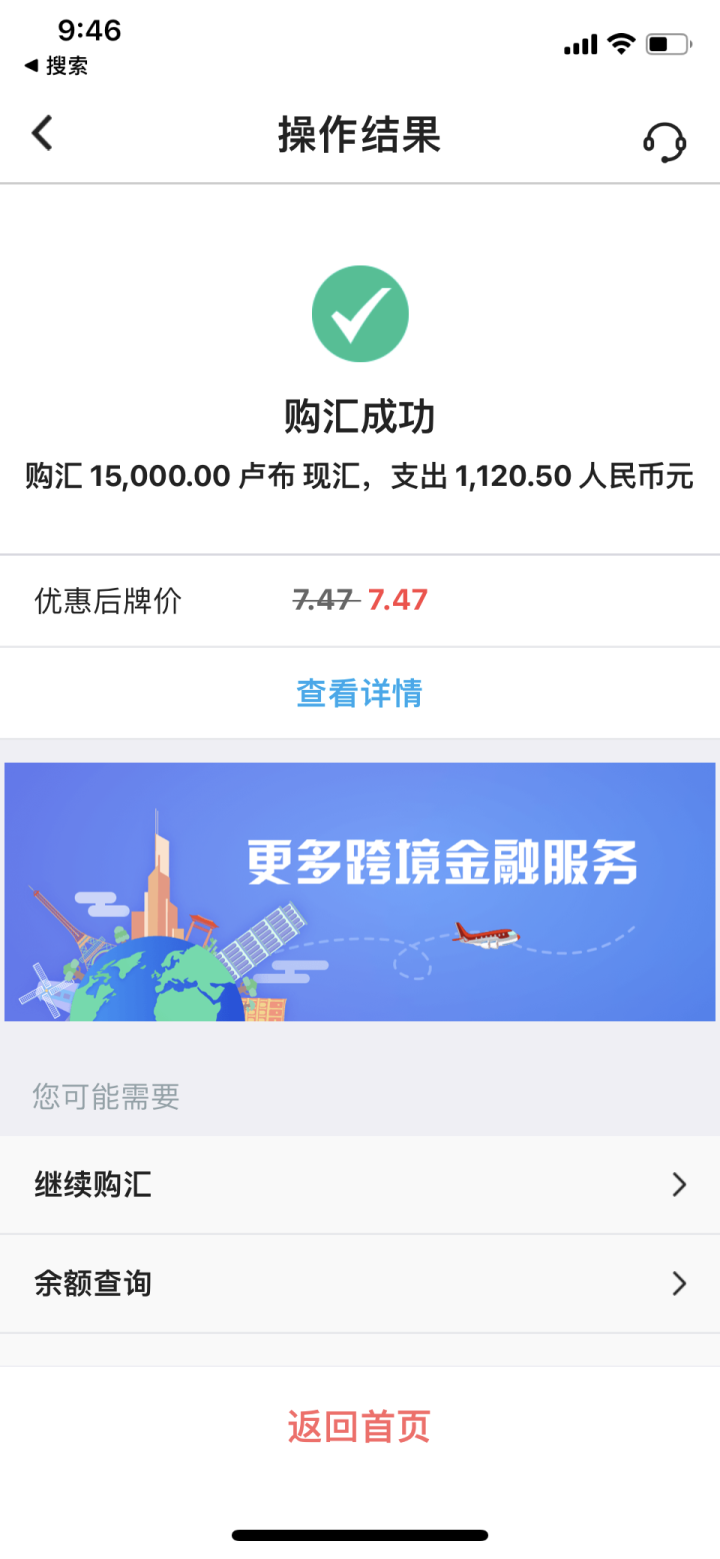Click the back arrow to previous screen

point(41,133)
